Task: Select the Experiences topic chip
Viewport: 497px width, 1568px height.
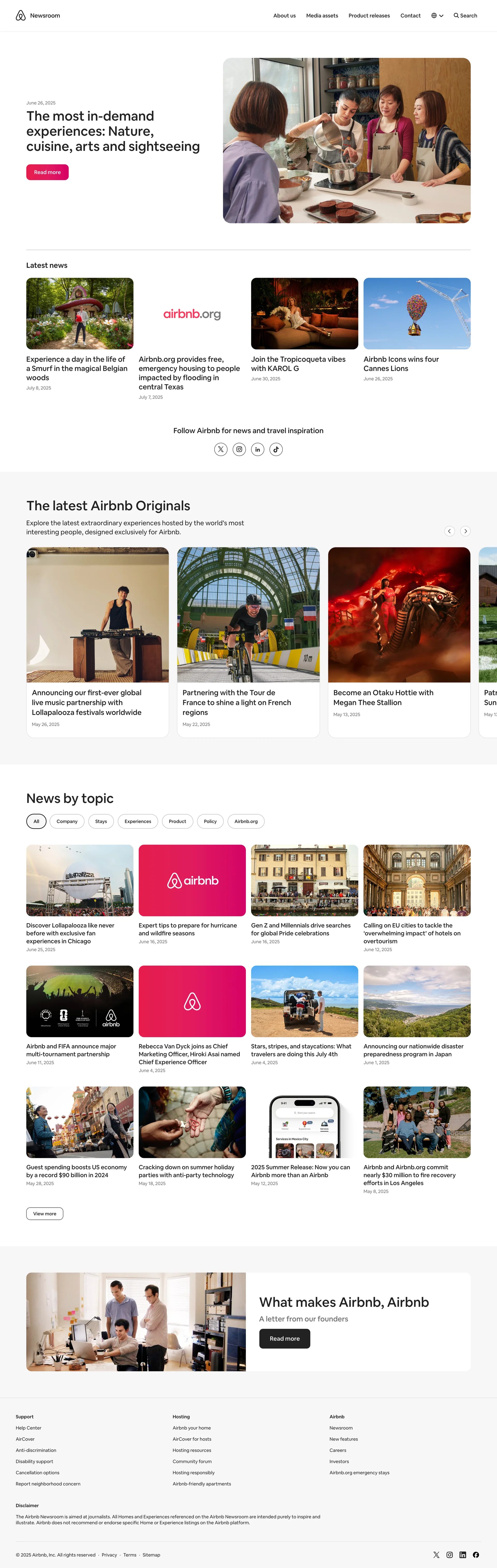Action: tap(137, 821)
